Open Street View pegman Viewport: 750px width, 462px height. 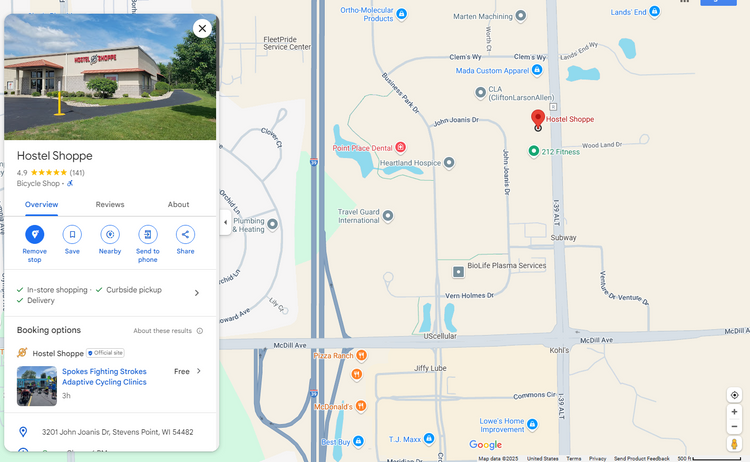pos(734,444)
